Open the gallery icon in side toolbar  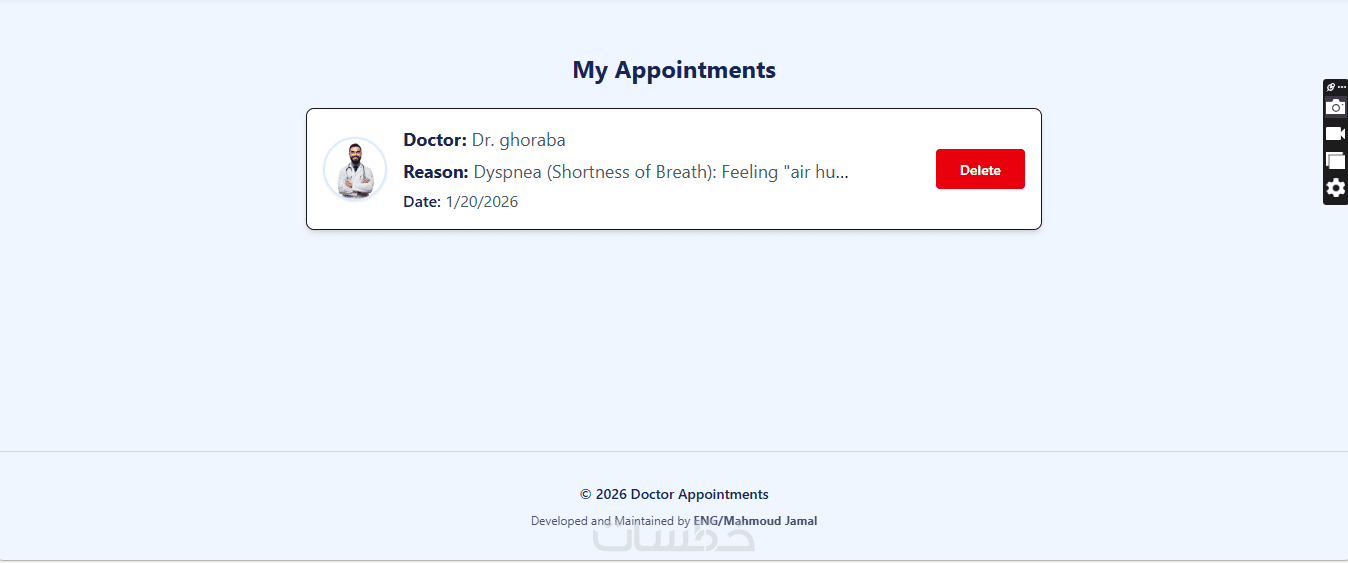point(1335,161)
